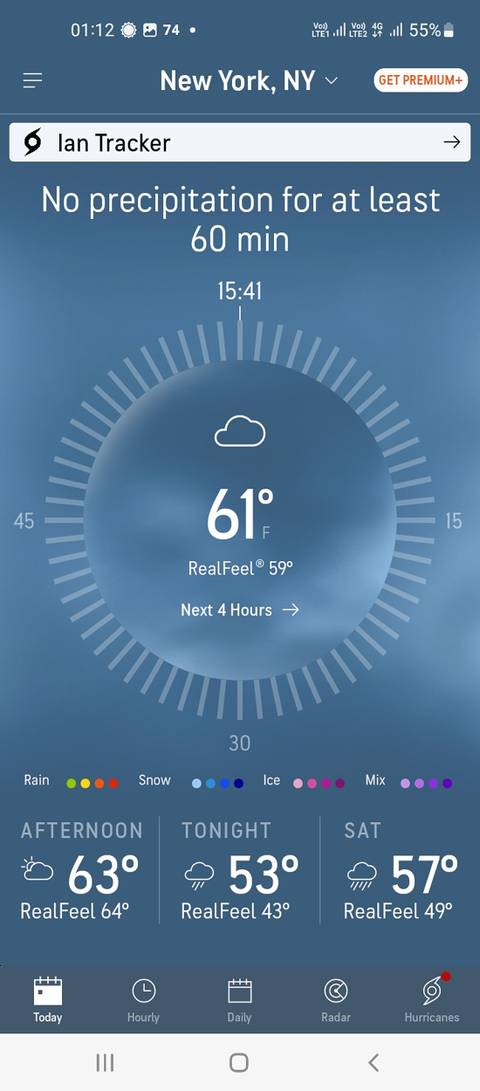This screenshot has width=480, height=1091.
Task: Switch to the Hourly tab
Action: coord(143,1000)
